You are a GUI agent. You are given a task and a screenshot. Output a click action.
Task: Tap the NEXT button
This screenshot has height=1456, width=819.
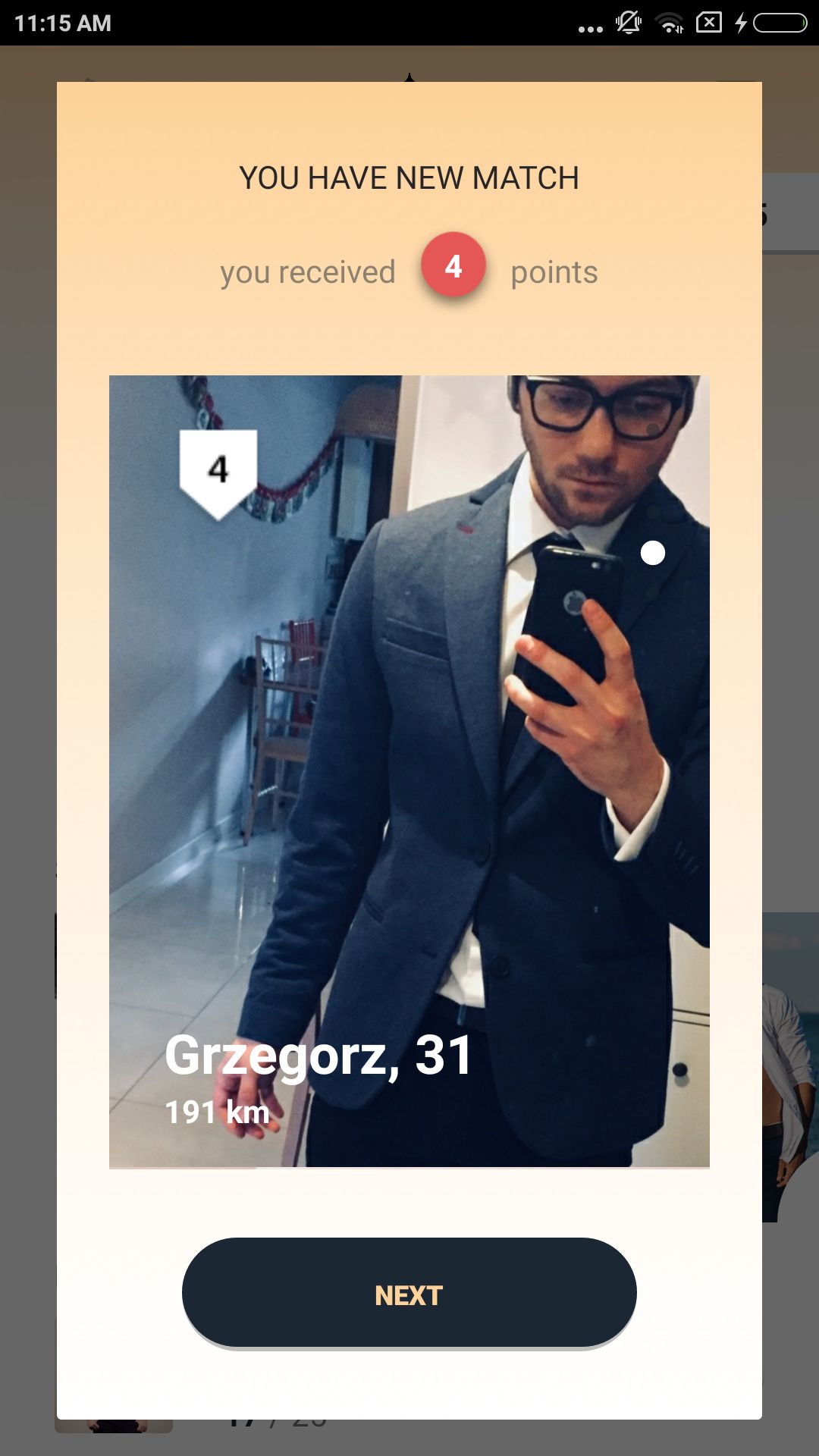(x=409, y=1293)
